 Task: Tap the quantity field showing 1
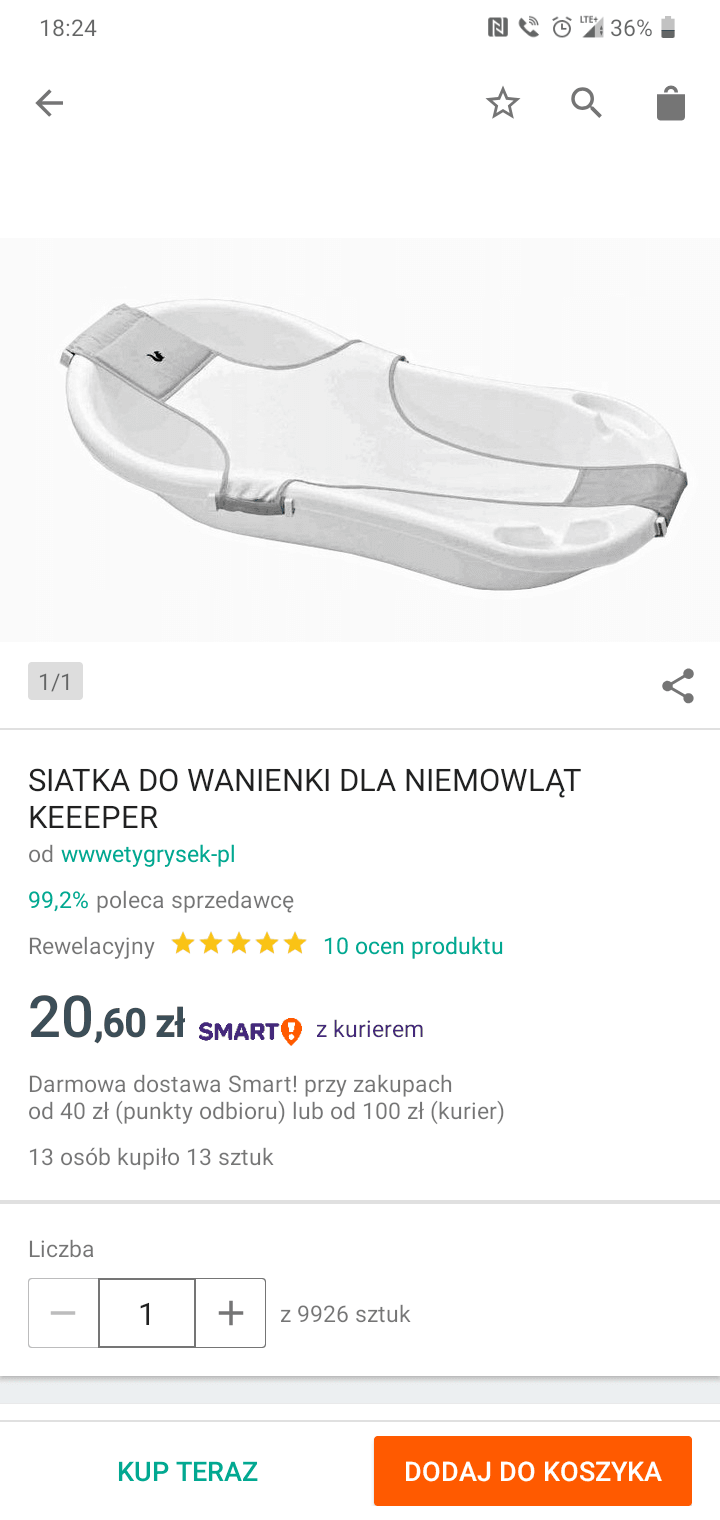(x=147, y=1313)
